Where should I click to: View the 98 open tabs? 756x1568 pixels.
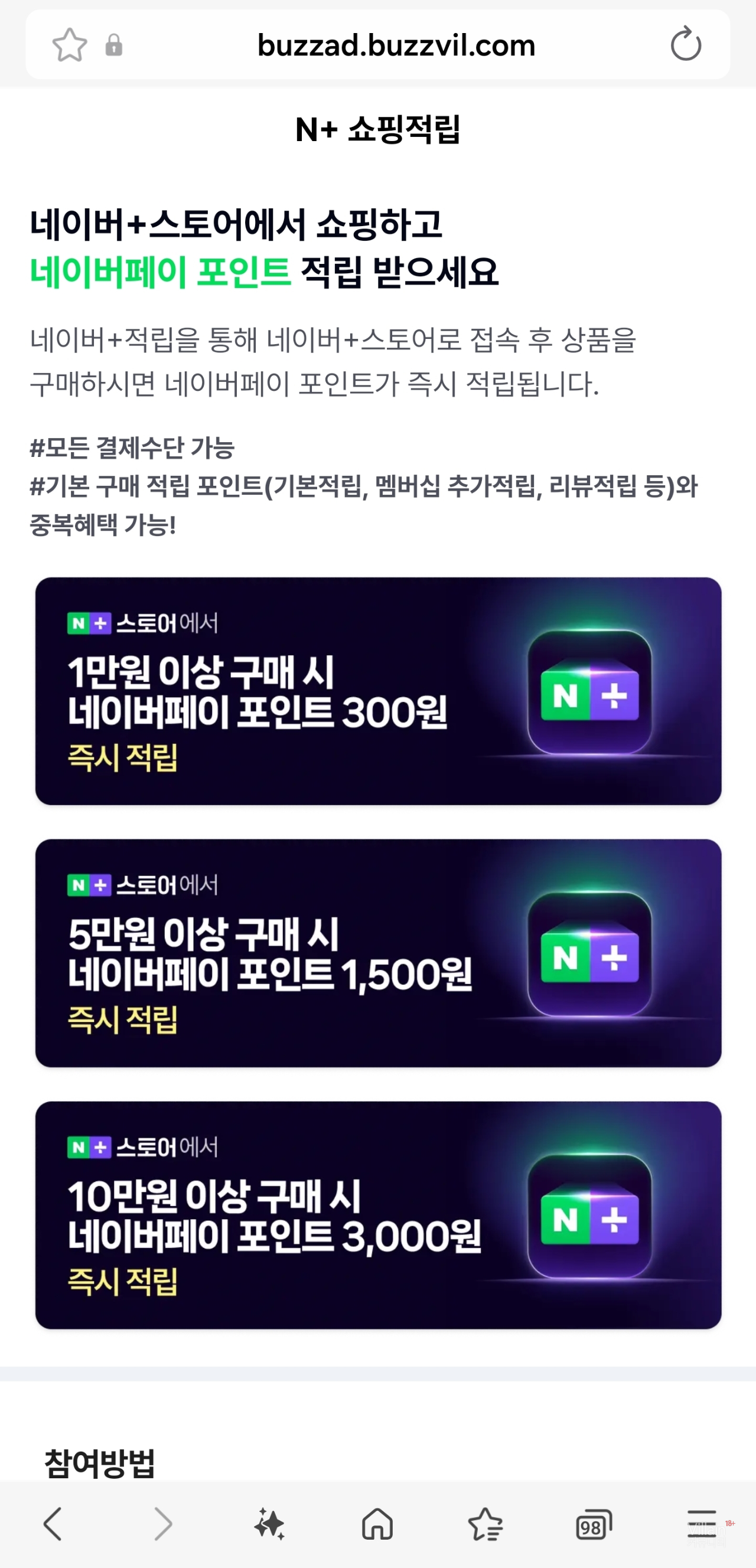pos(593,1525)
